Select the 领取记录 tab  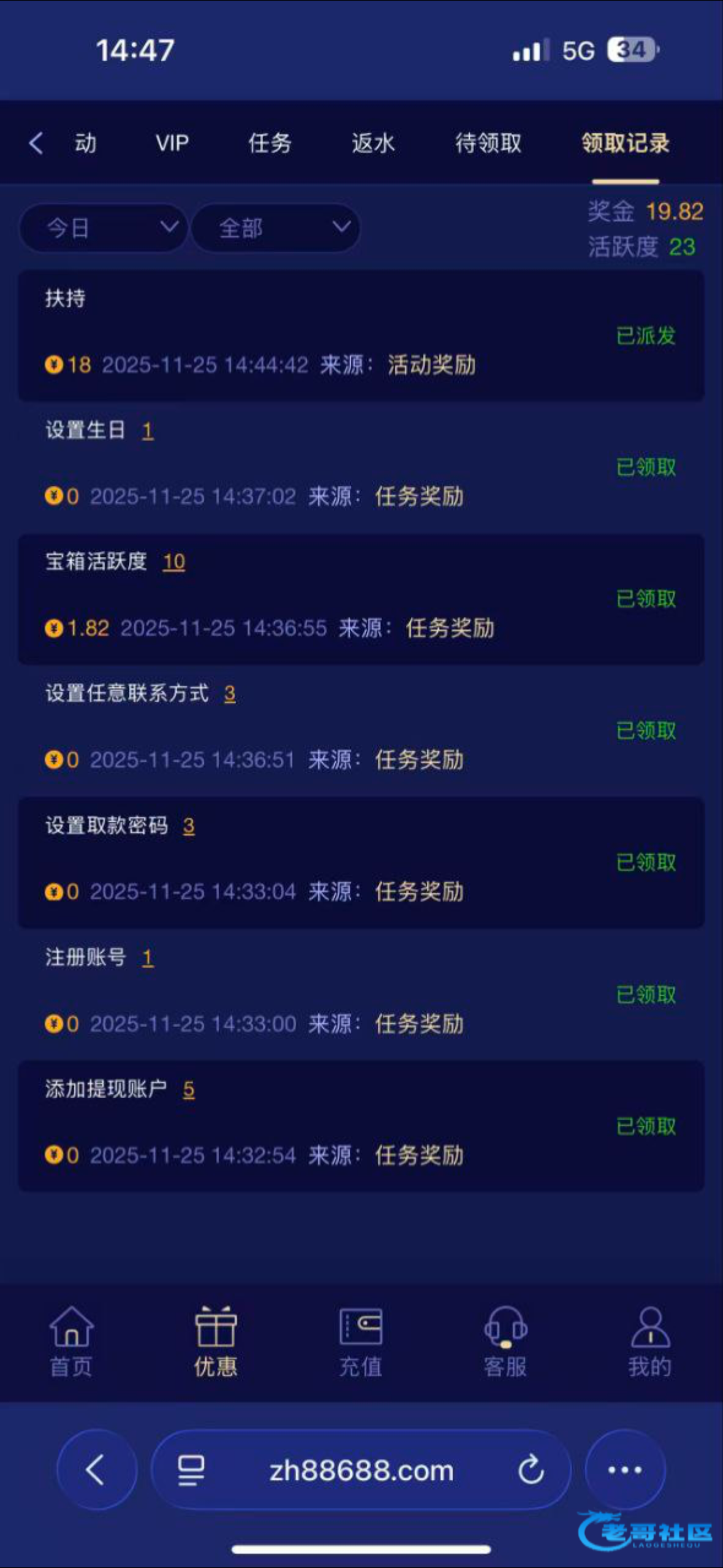tap(625, 143)
